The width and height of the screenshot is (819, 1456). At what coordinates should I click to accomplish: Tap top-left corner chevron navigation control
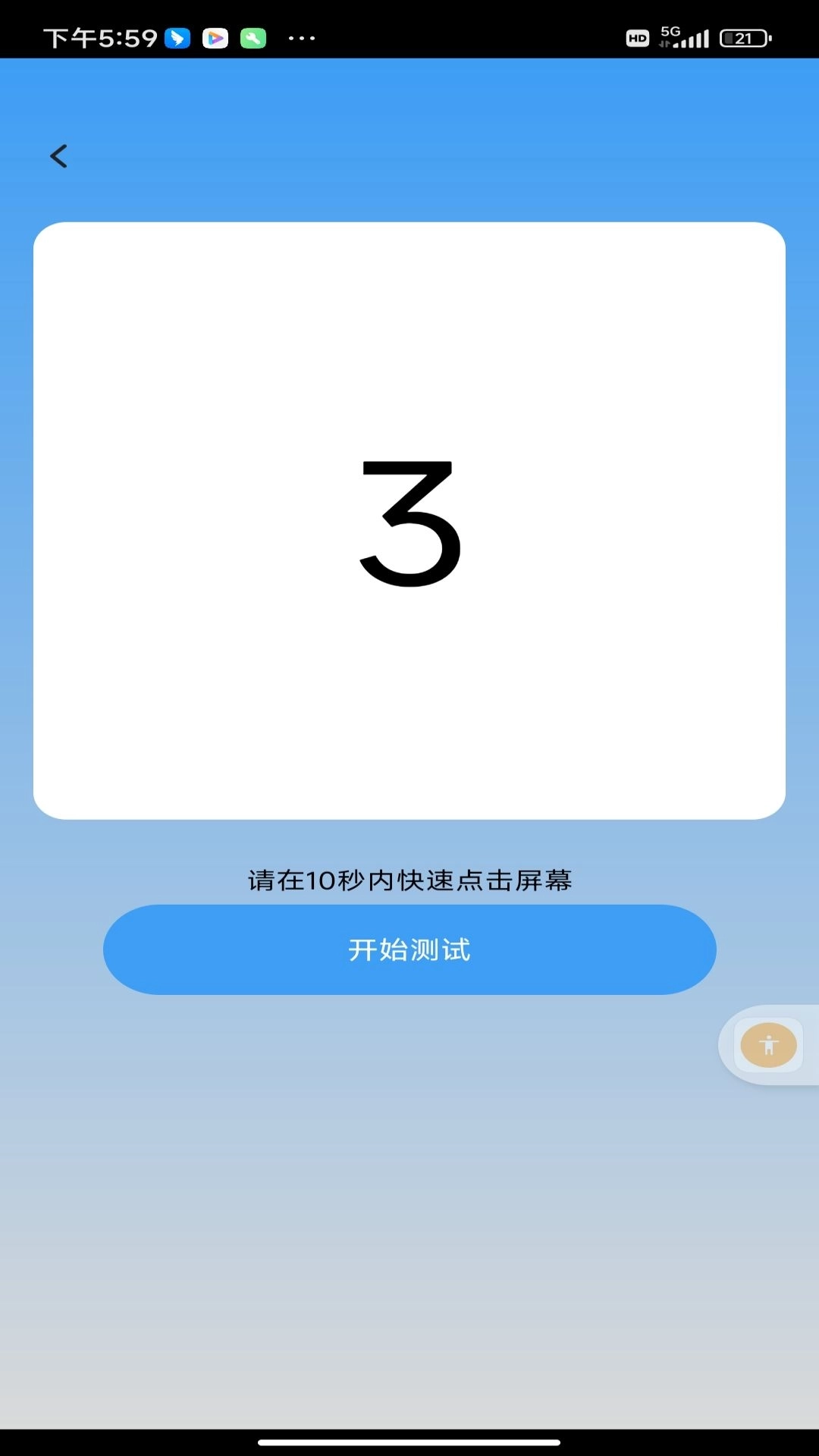pyautogui.click(x=59, y=155)
